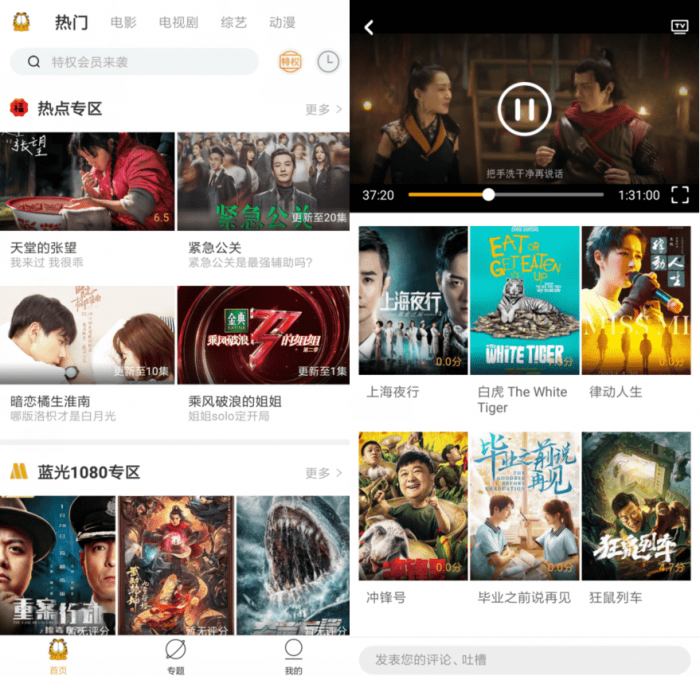700x676 pixels.
Task: Open the 特权 badge icon
Action: (290, 62)
